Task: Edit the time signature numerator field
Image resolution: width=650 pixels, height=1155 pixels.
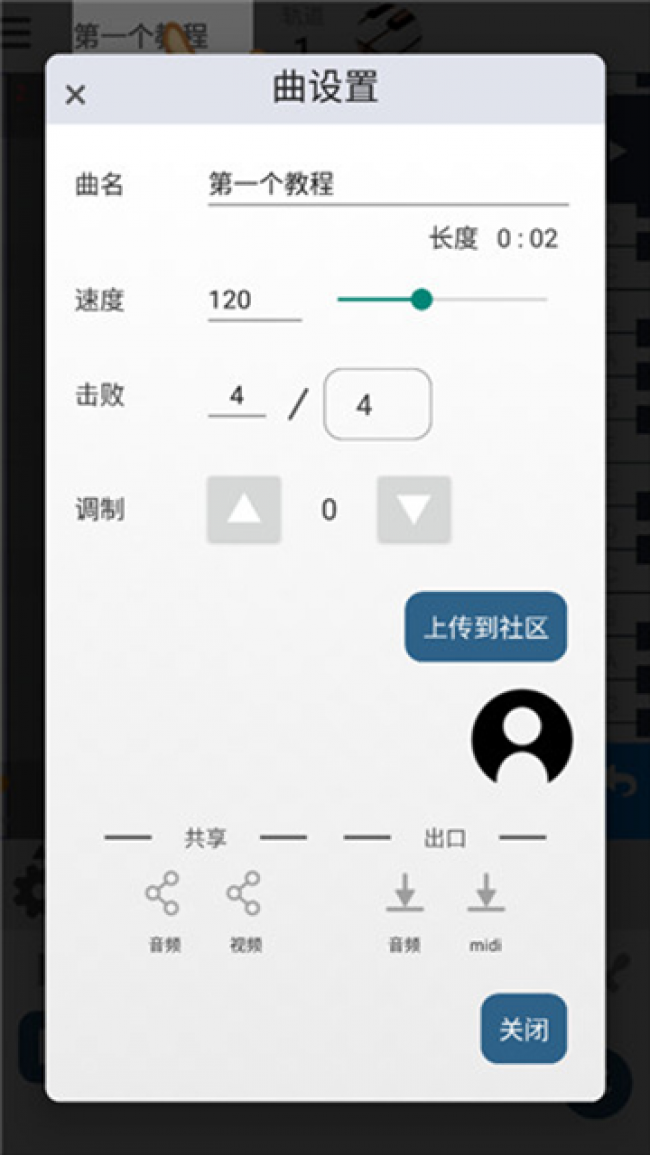Action: [237, 396]
